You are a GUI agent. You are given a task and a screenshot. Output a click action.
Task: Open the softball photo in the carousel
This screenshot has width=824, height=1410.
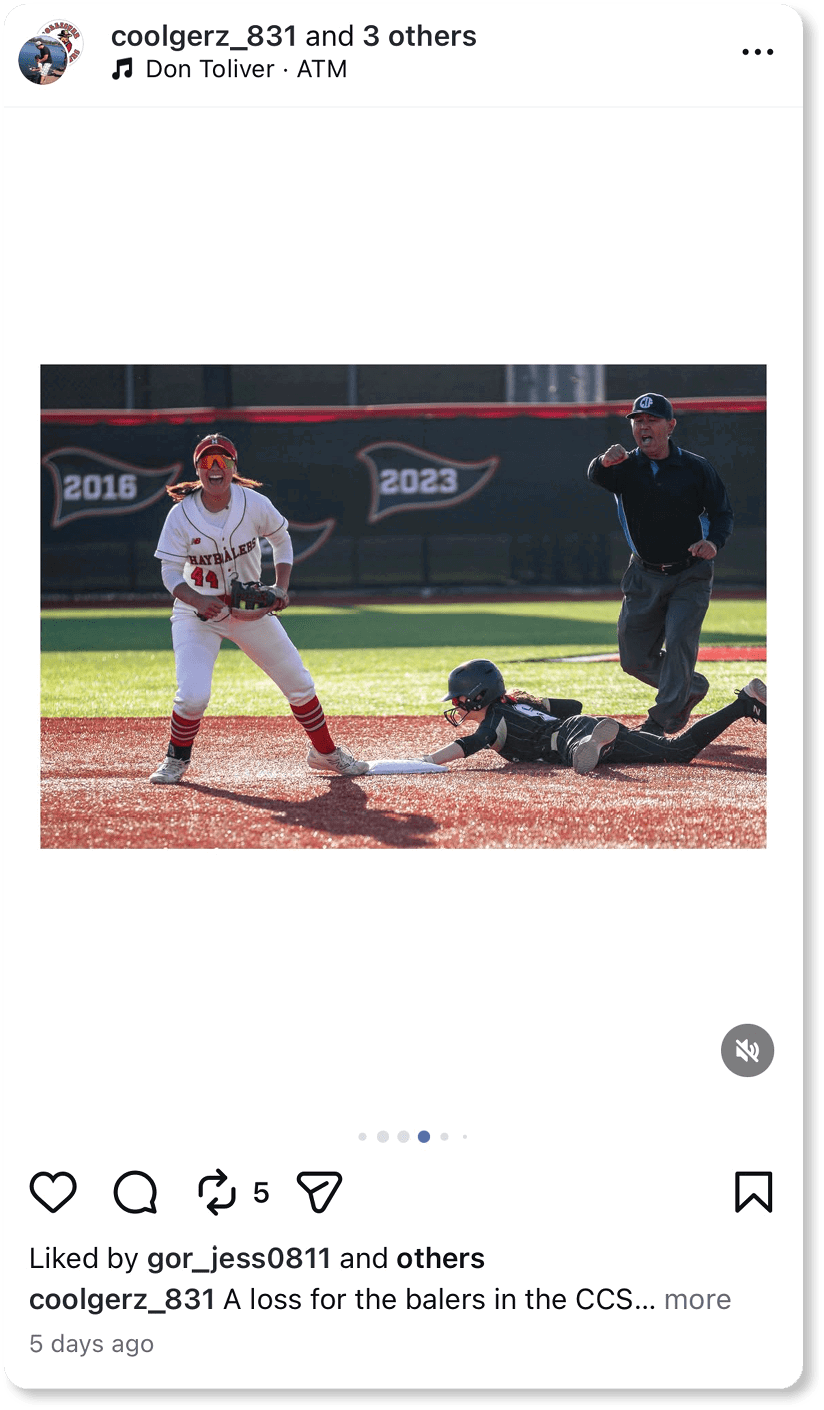pos(403,606)
